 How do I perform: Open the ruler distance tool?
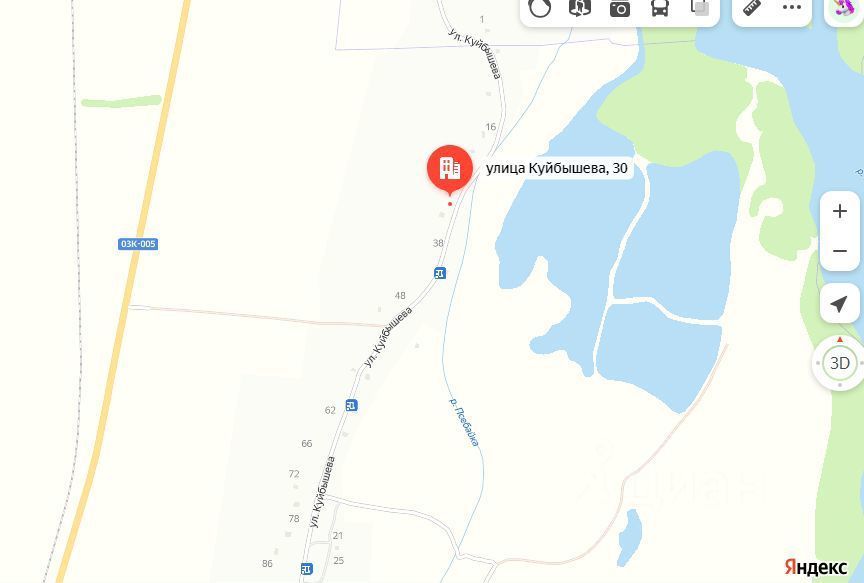click(x=752, y=8)
